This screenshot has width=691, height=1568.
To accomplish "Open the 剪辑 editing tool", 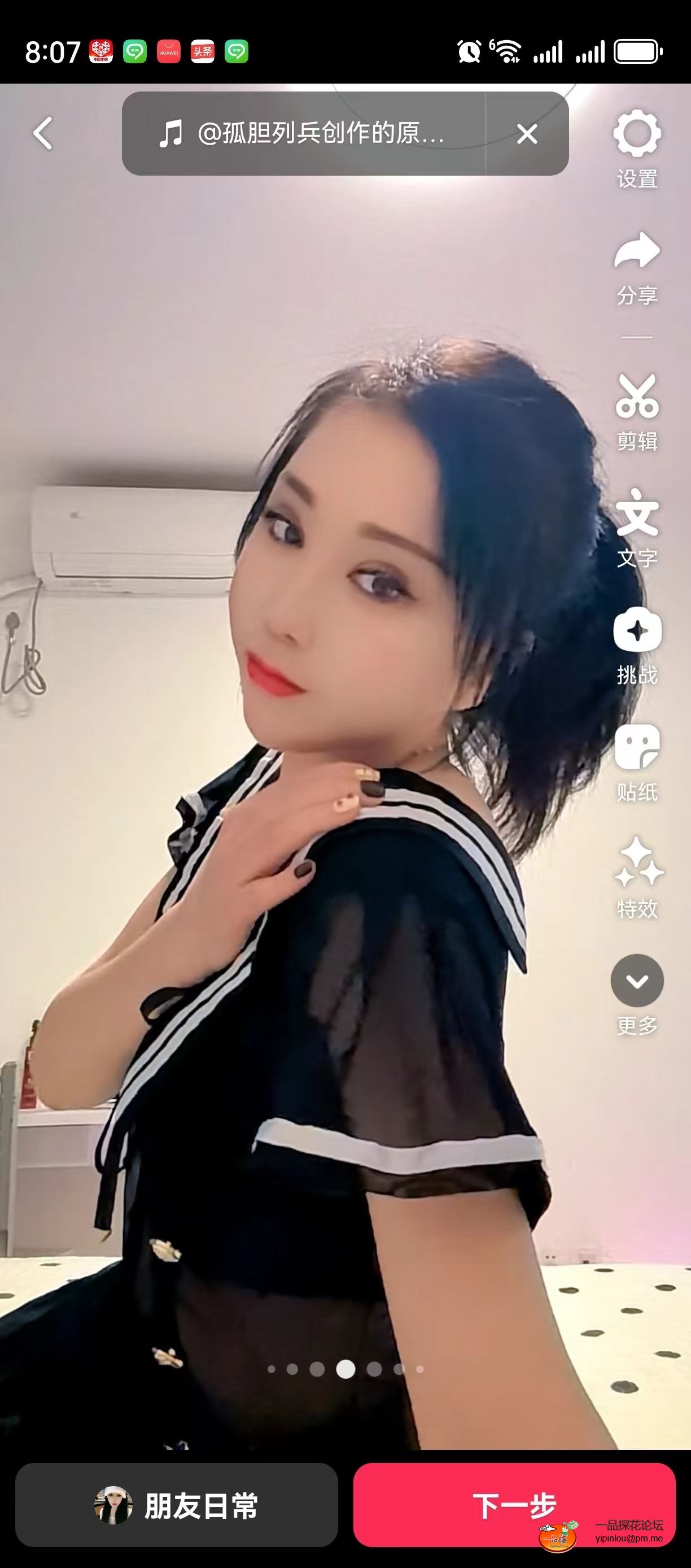I will point(637,411).
